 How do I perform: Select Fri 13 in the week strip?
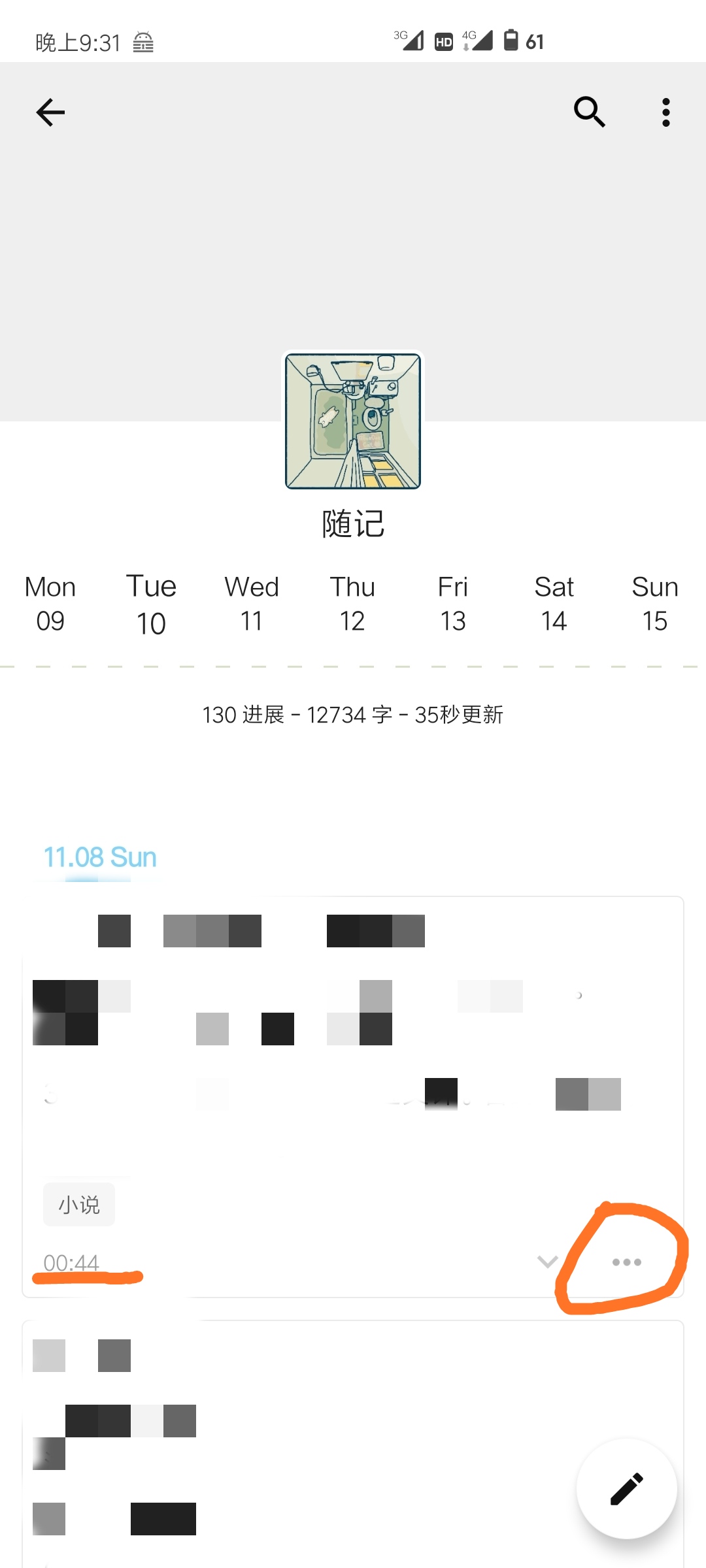(x=453, y=604)
